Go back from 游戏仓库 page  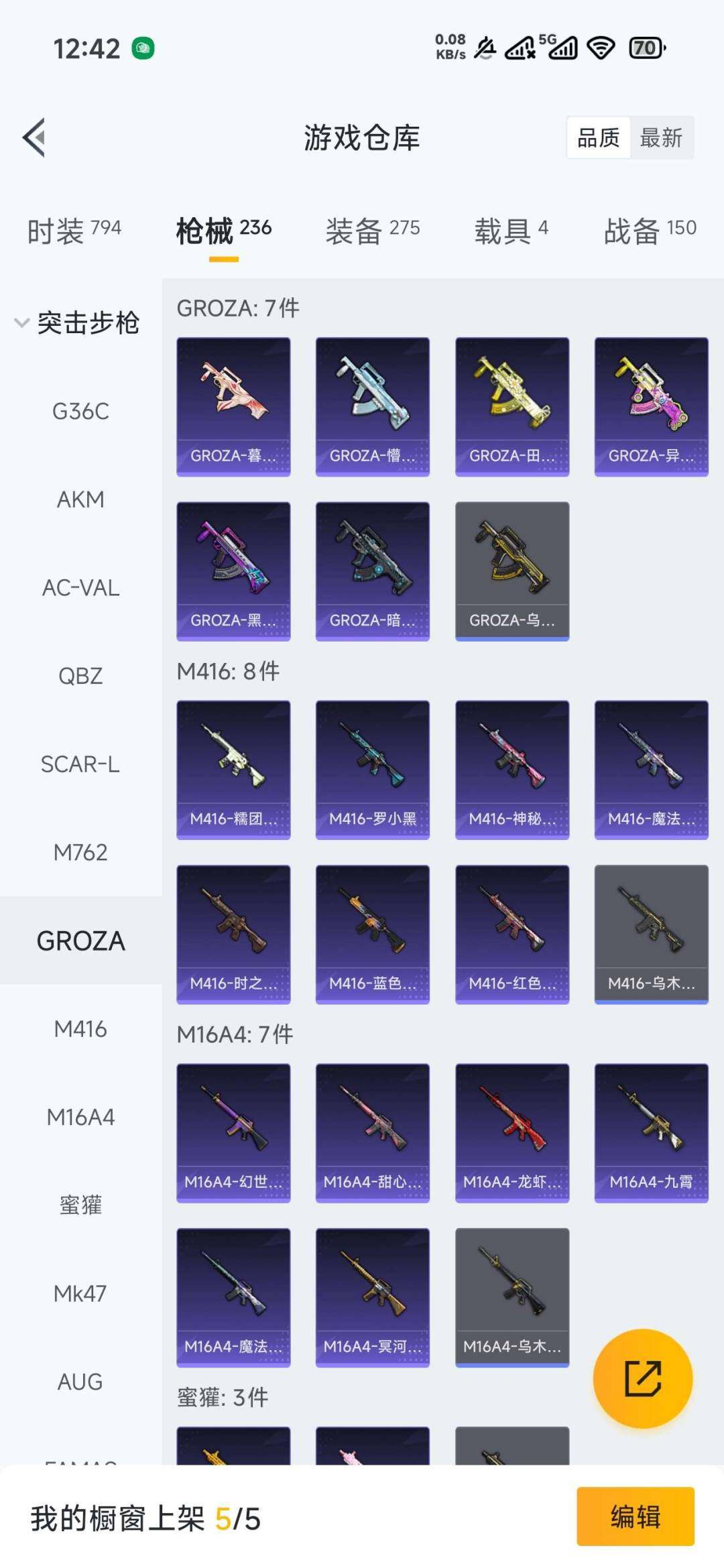[x=35, y=137]
